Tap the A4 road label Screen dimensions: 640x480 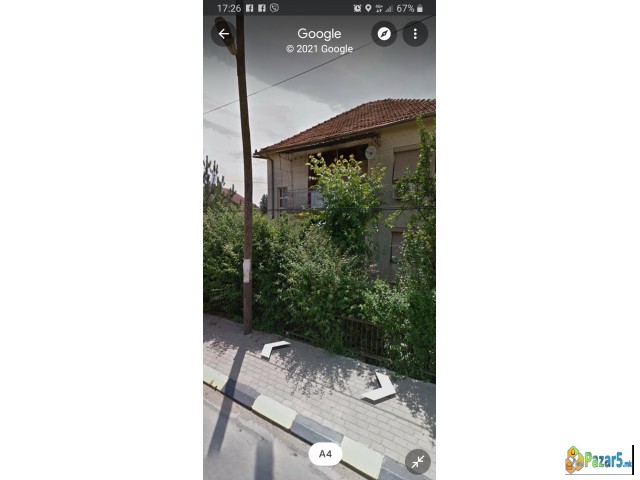pyautogui.click(x=324, y=454)
